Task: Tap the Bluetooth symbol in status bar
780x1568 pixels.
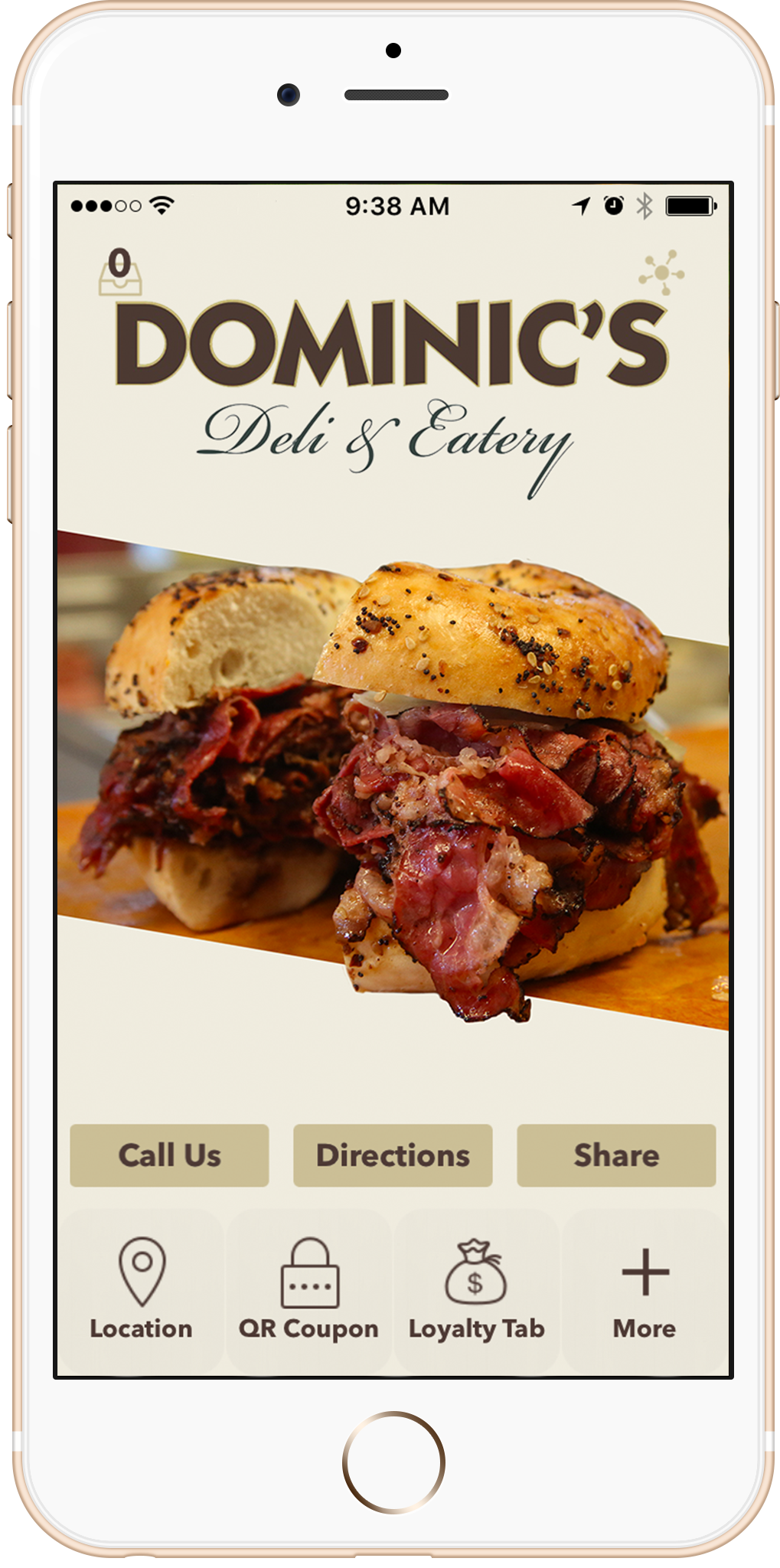Action: coord(645,204)
